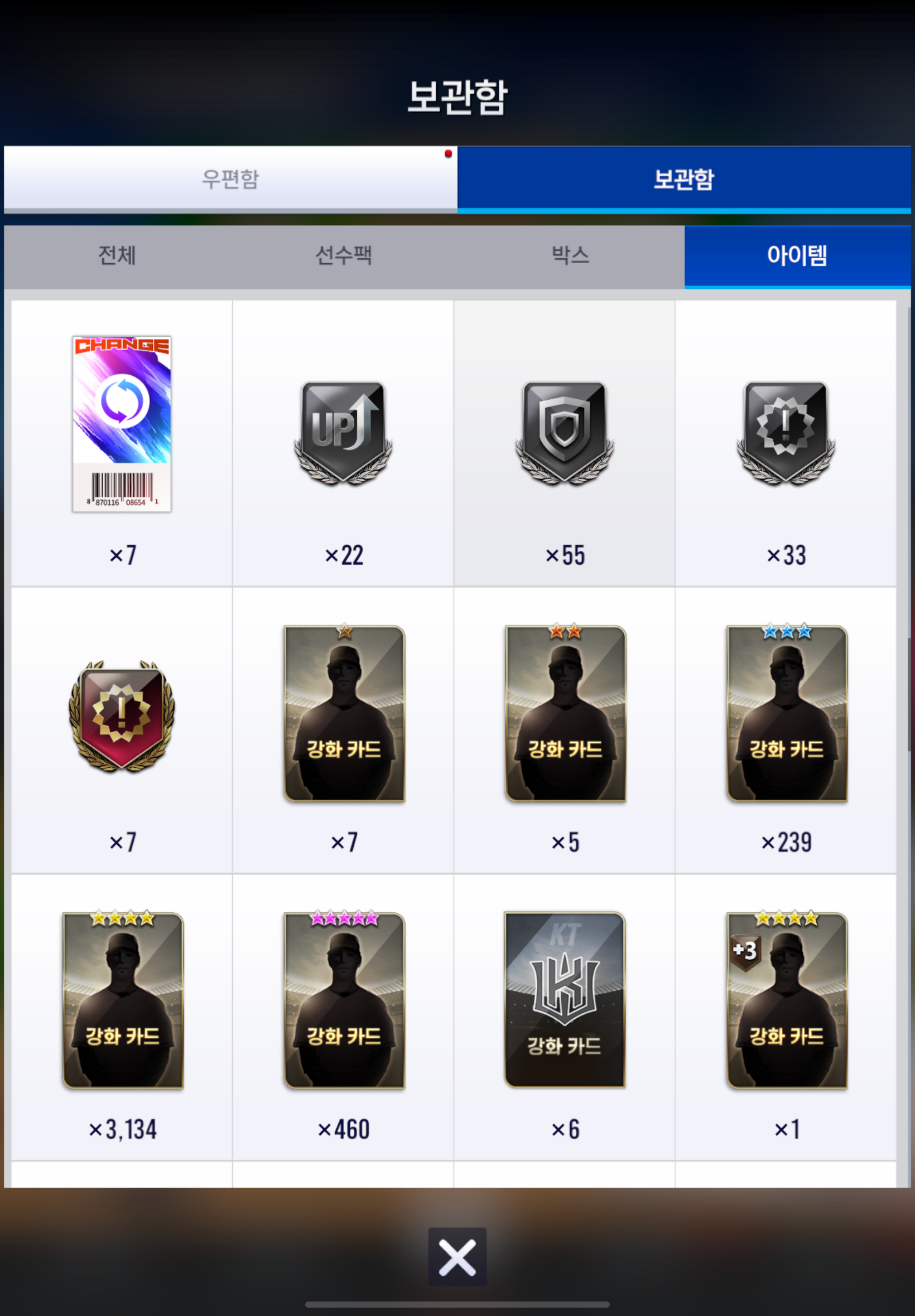
Task: Select the three-star 강화 카드 ×239
Action: 787,713
